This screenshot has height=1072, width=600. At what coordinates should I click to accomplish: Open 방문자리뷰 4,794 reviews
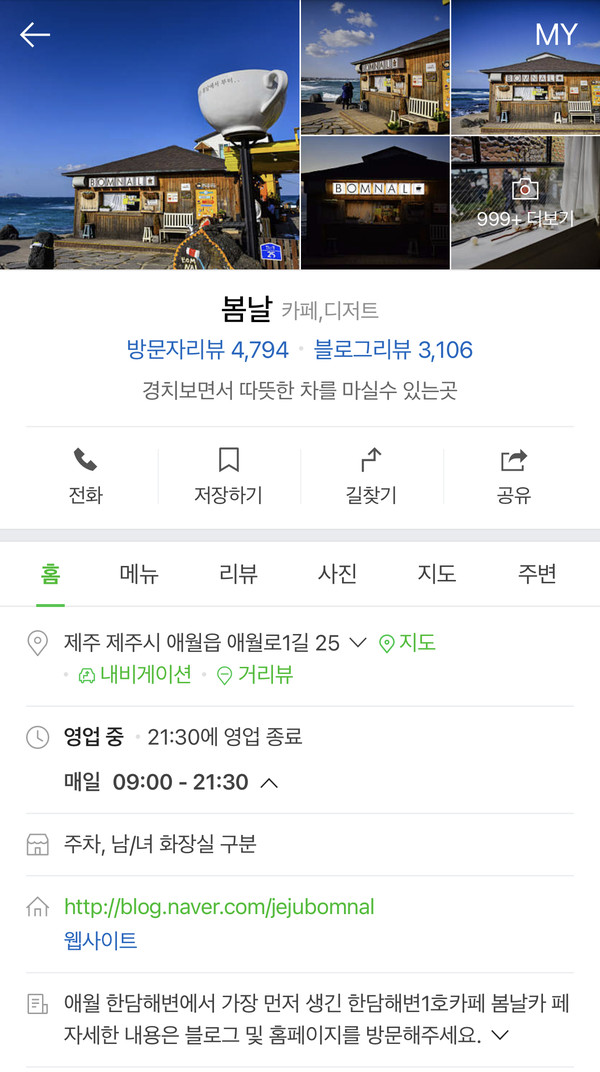207,350
